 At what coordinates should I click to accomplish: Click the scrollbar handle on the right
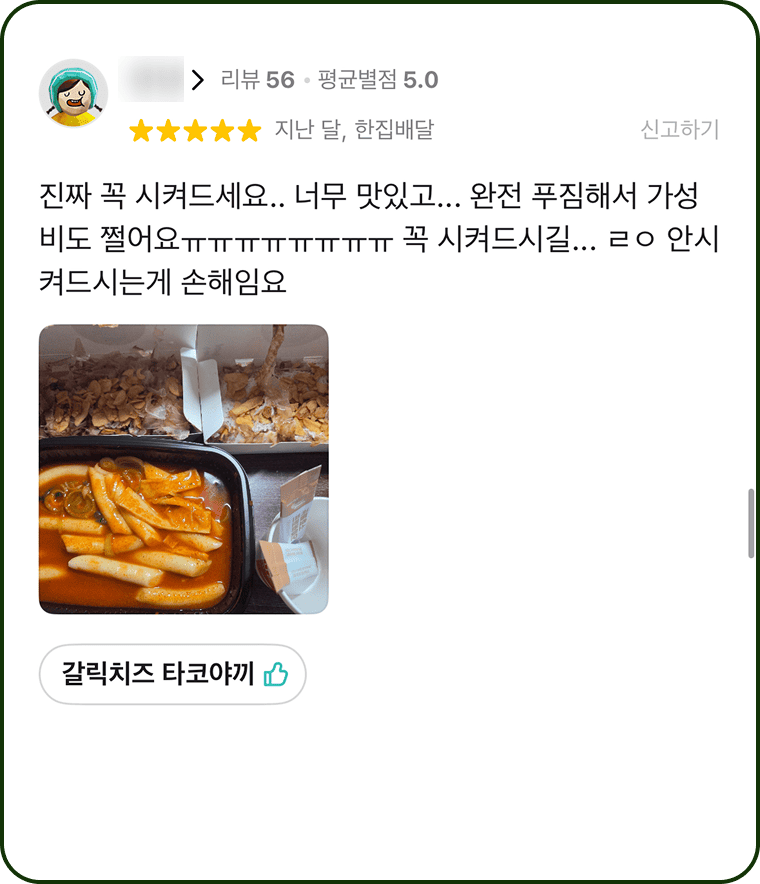tap(749, 521)
